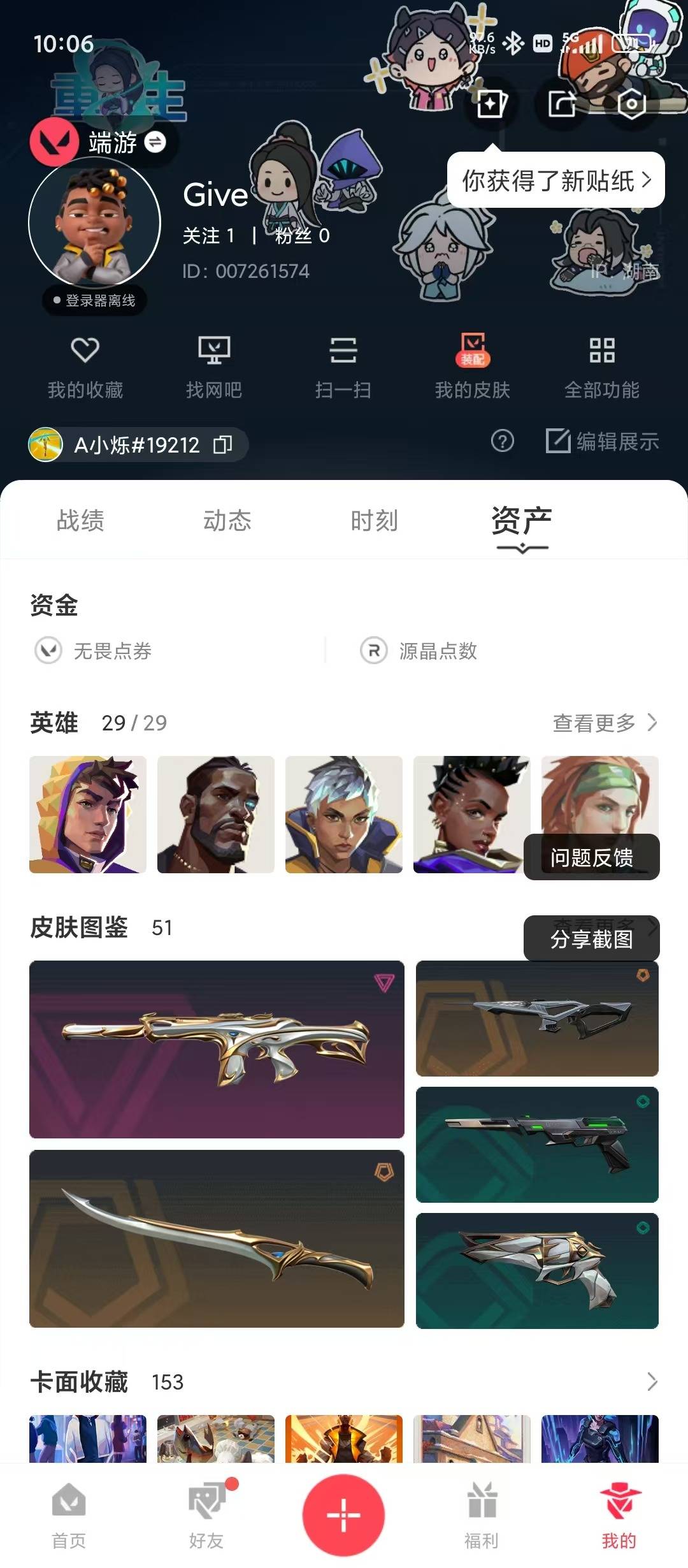688x1568 pixels.
Task: Switch to the 战绩 tab
Action: click(x=80, y=520)
